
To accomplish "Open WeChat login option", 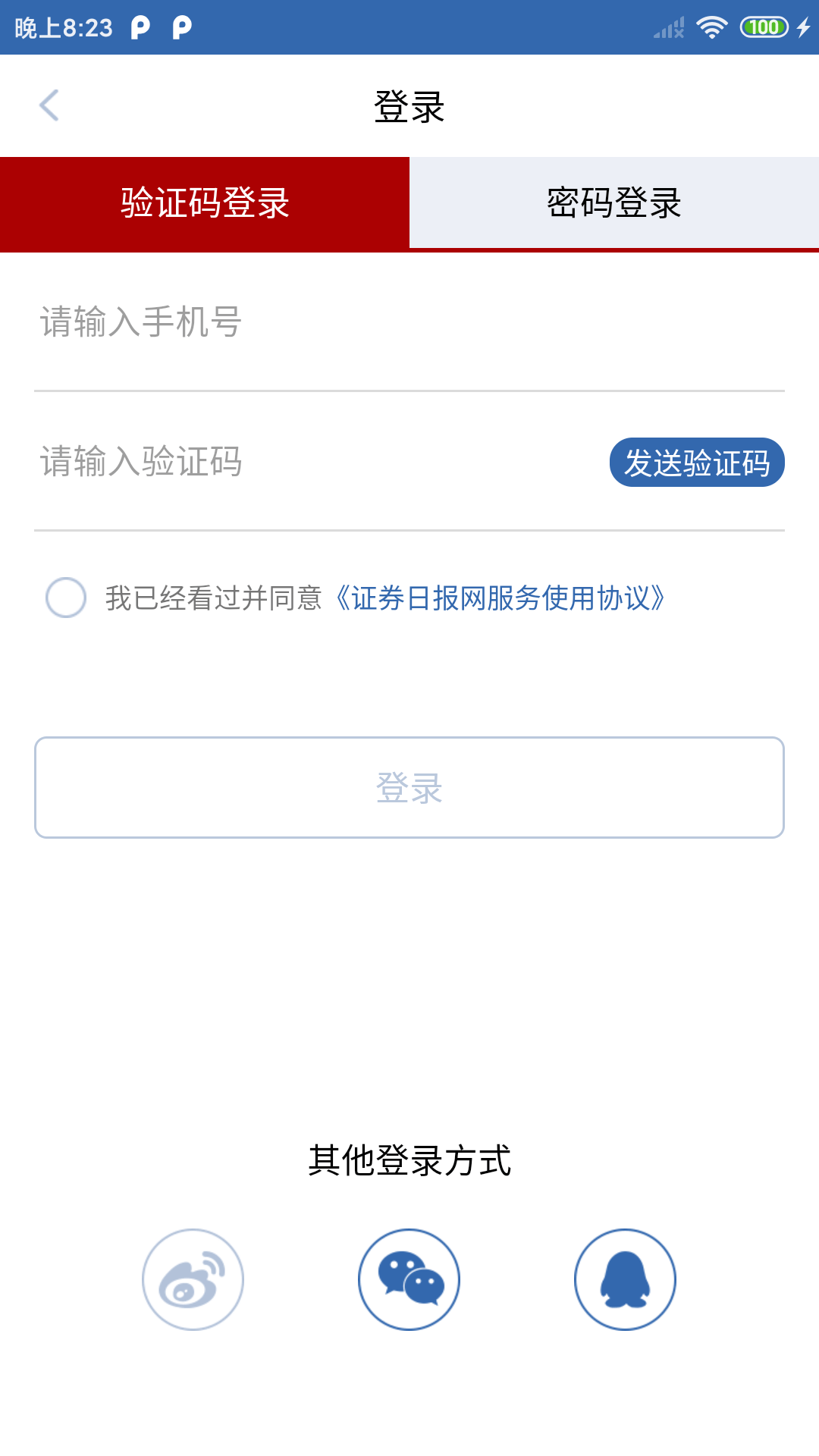I will pos(409,1279).
